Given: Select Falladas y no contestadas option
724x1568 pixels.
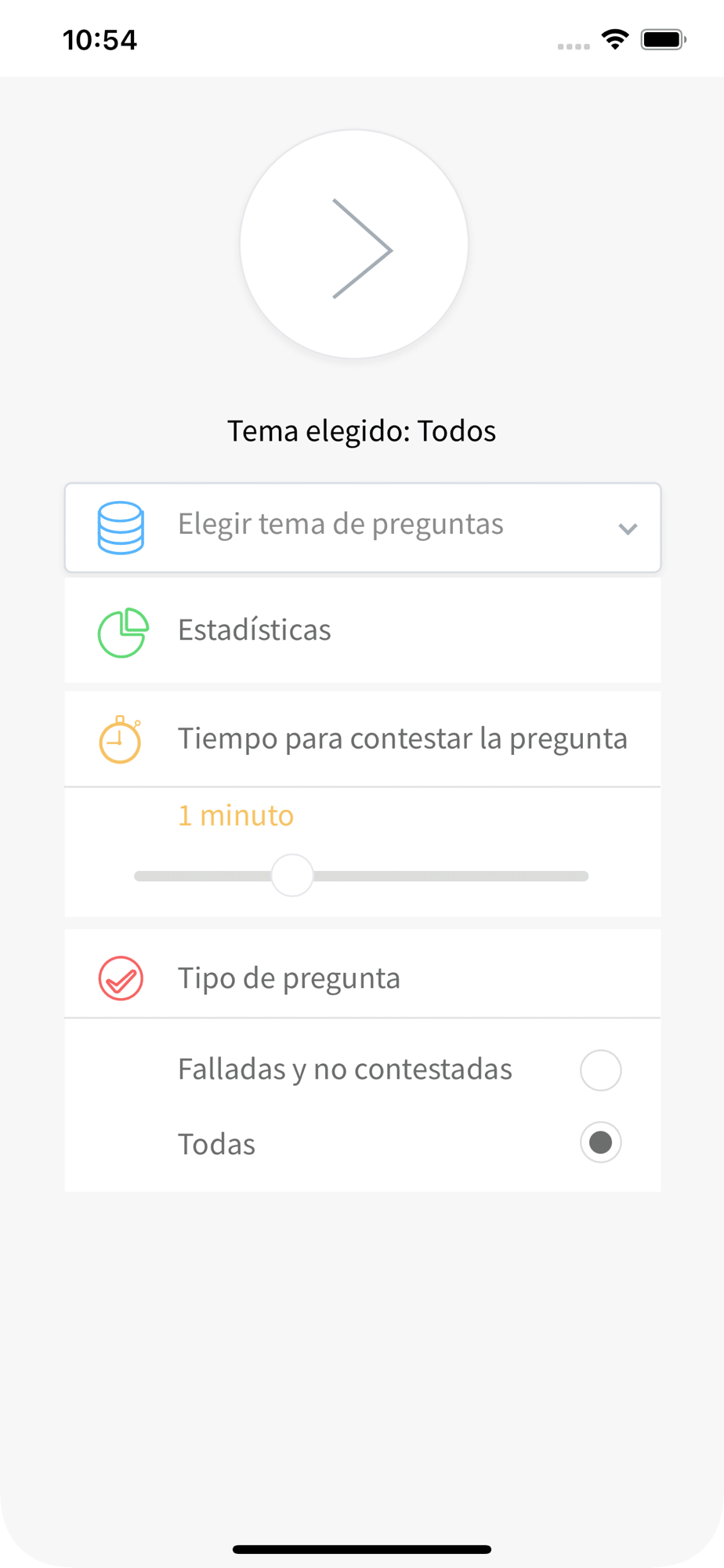Looking at the screenshot, I should [x=600, y=1070].
